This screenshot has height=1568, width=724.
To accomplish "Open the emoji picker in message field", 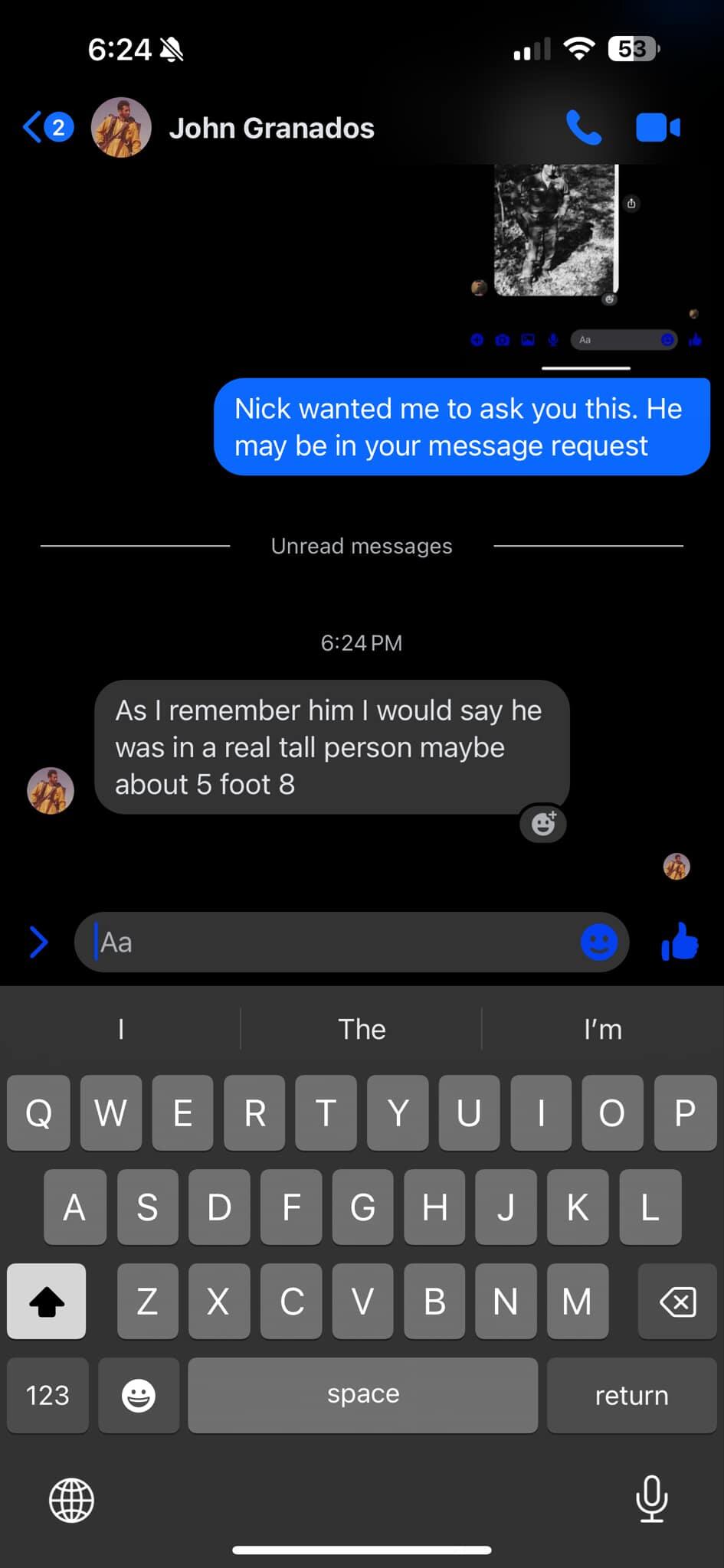I will tap(599, 942).
